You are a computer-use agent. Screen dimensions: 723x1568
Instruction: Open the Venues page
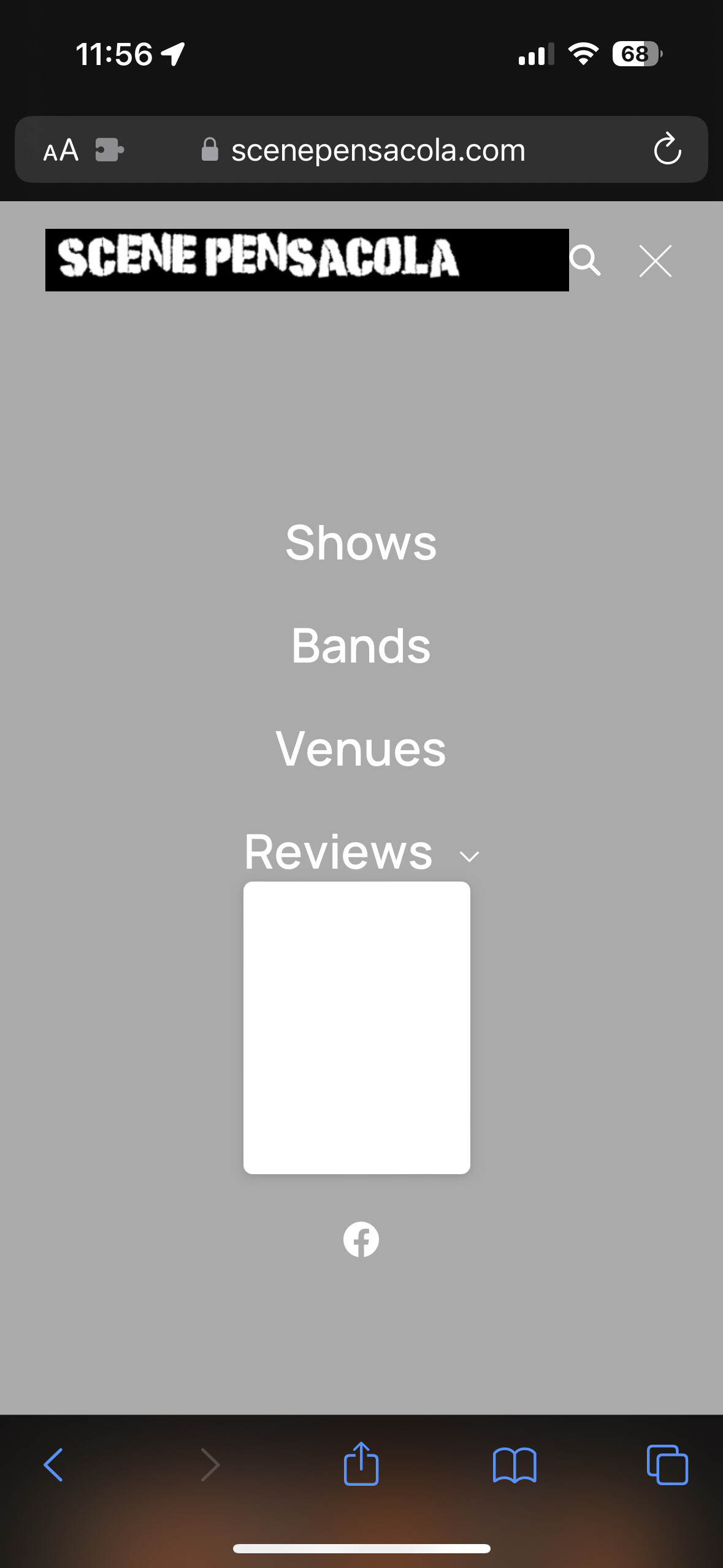point(361,749)
